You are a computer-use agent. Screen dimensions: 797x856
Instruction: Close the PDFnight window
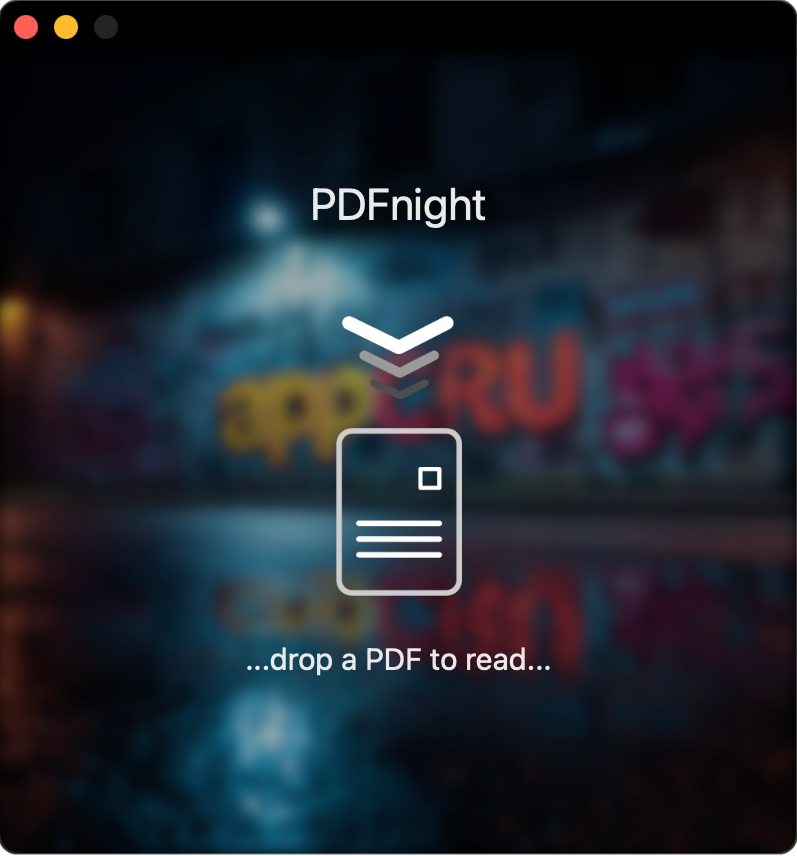coord(27,27)
